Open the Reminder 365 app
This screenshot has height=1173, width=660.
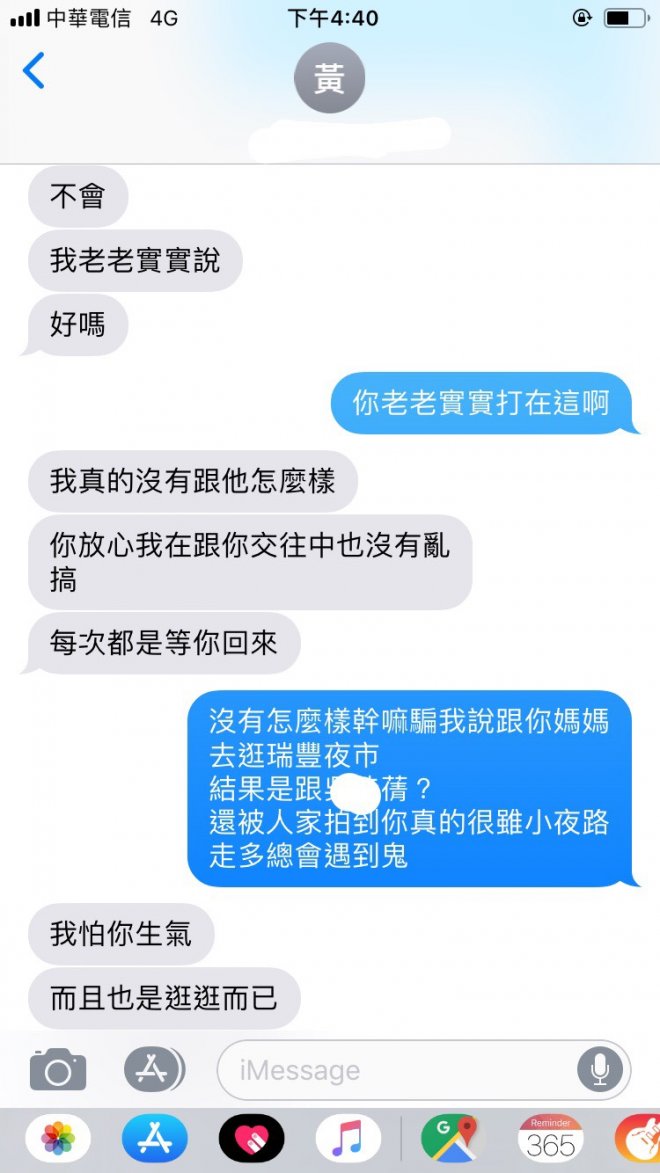tap(550, 1140)
